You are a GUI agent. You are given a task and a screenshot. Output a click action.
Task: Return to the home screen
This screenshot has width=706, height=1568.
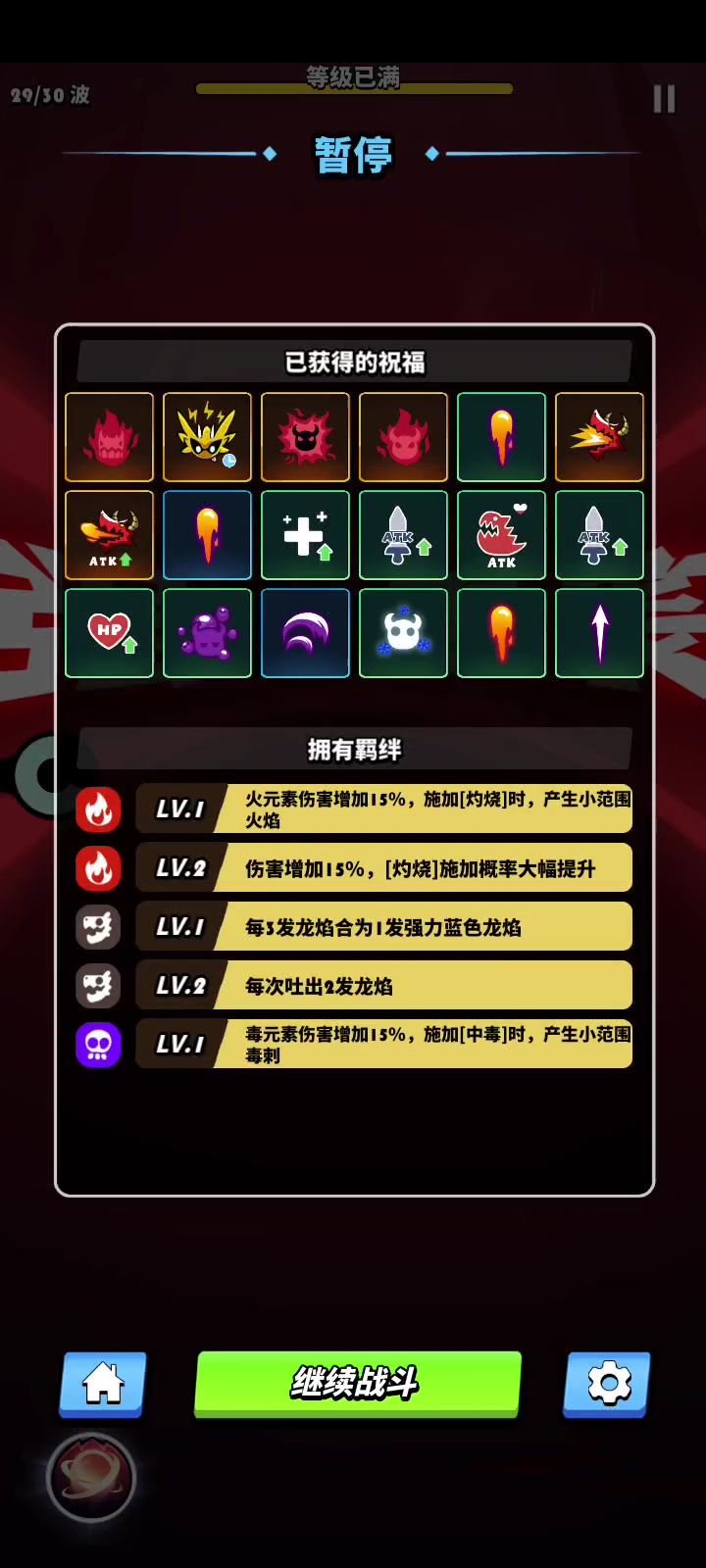pyautogui.click(x=103, y=1384)
